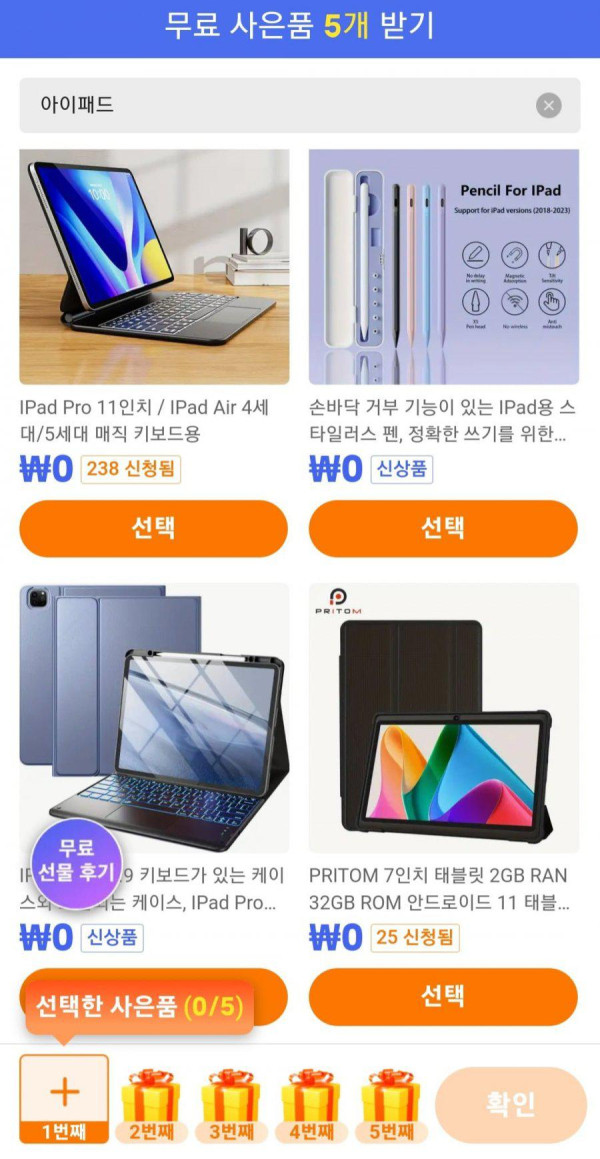The height and width of the screenshot is (1159, 600).
Task: Open the Pencil For IPad stylus product image
Action: coord(443,267)
